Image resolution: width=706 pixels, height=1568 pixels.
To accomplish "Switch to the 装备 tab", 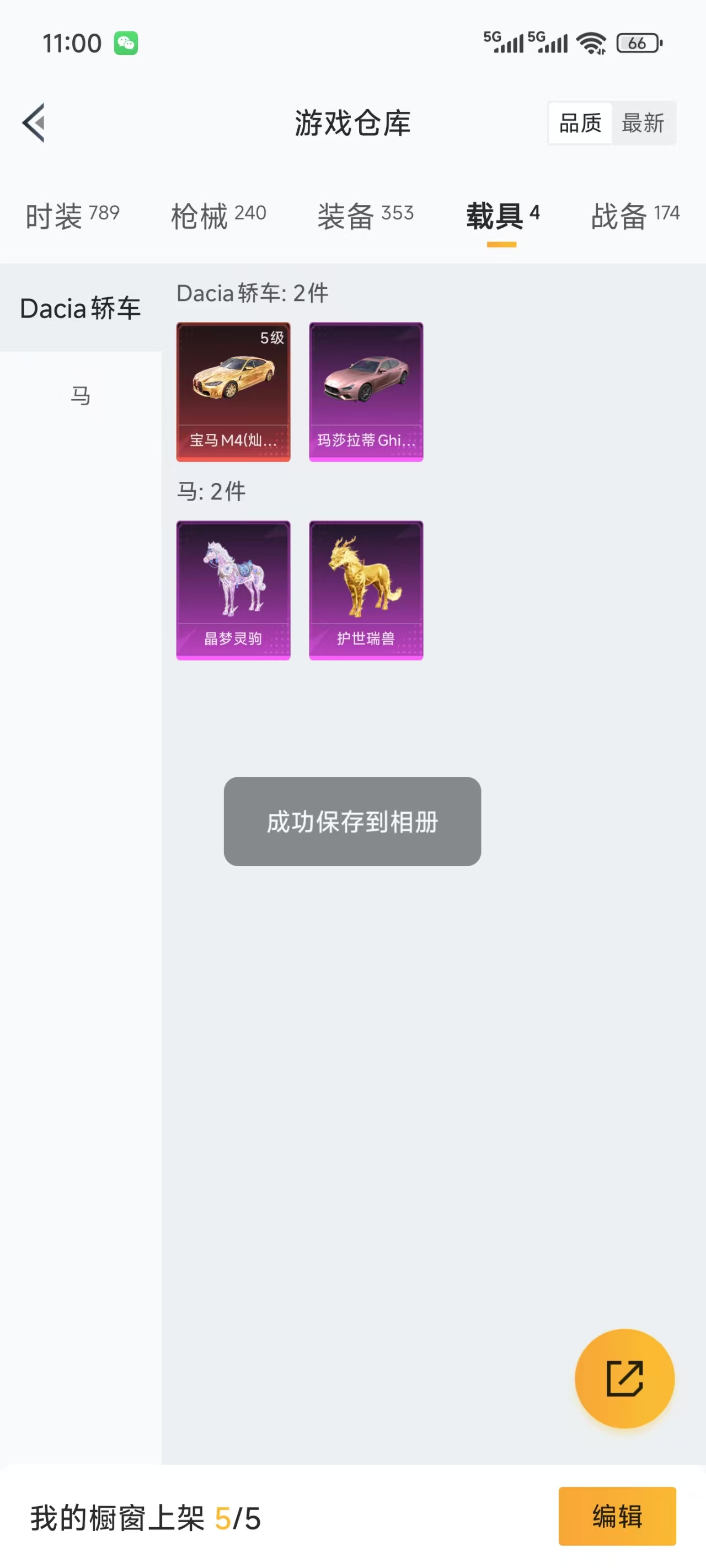I will point(365,216).
